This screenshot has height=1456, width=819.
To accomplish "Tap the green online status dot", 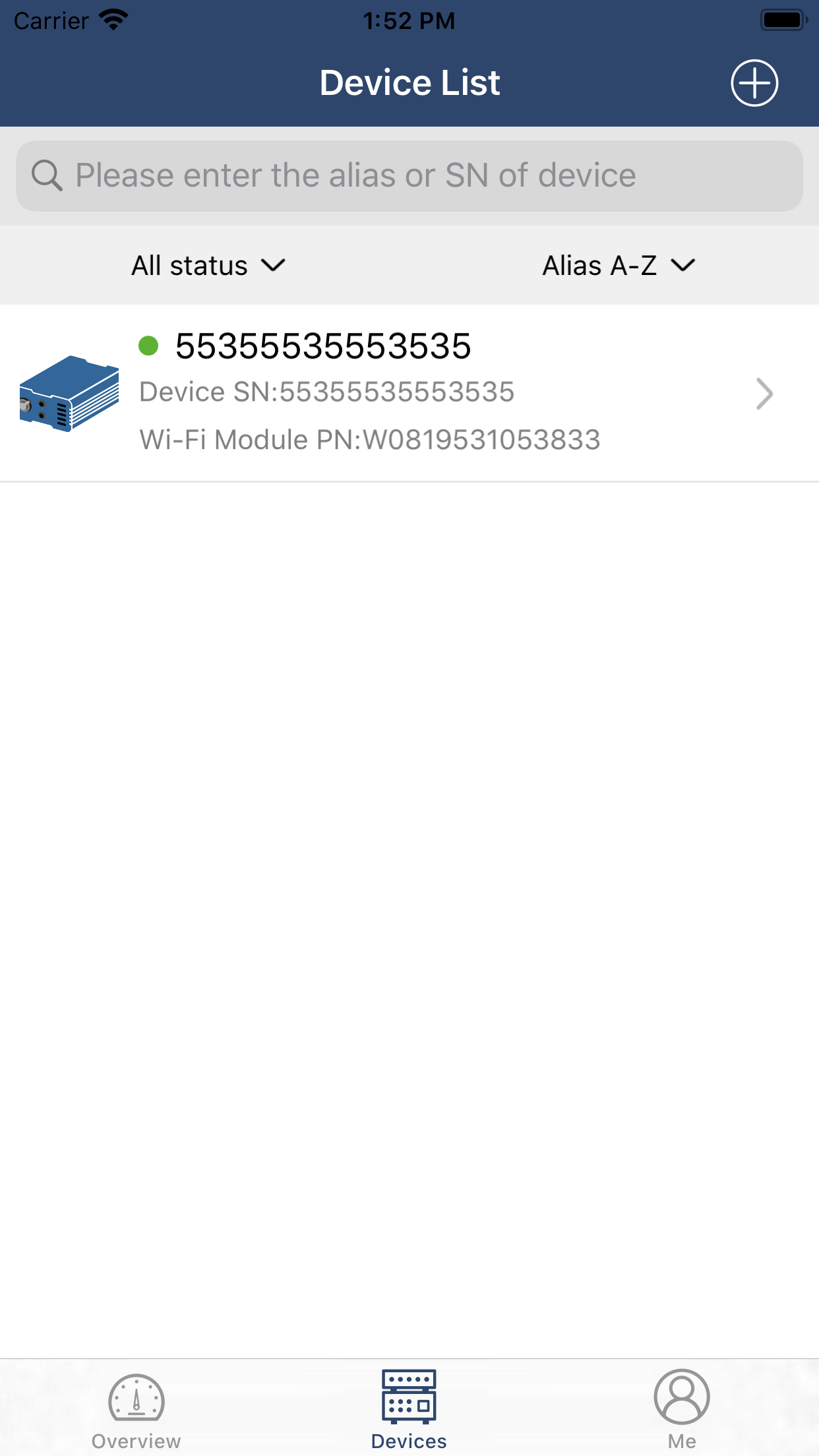I will pos(150,344).
